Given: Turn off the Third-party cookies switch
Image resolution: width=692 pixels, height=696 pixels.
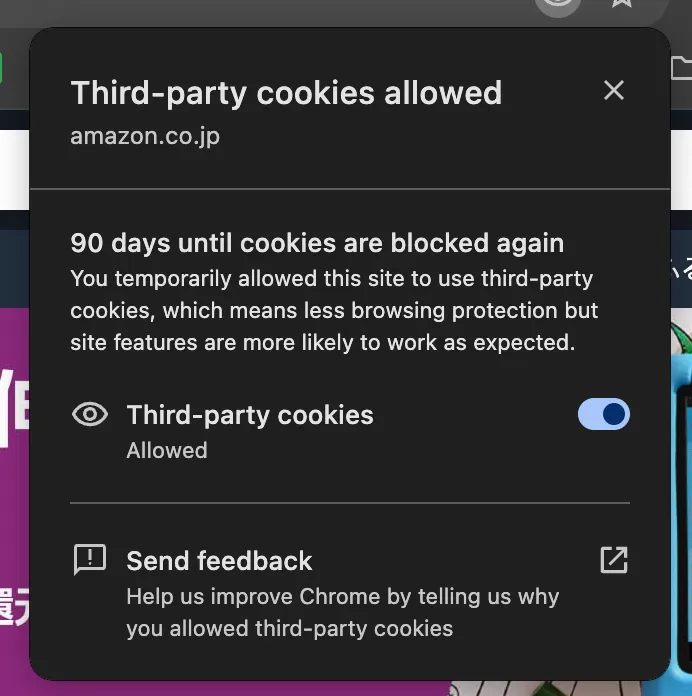Looking at the screenshot, I should point(604,414).
